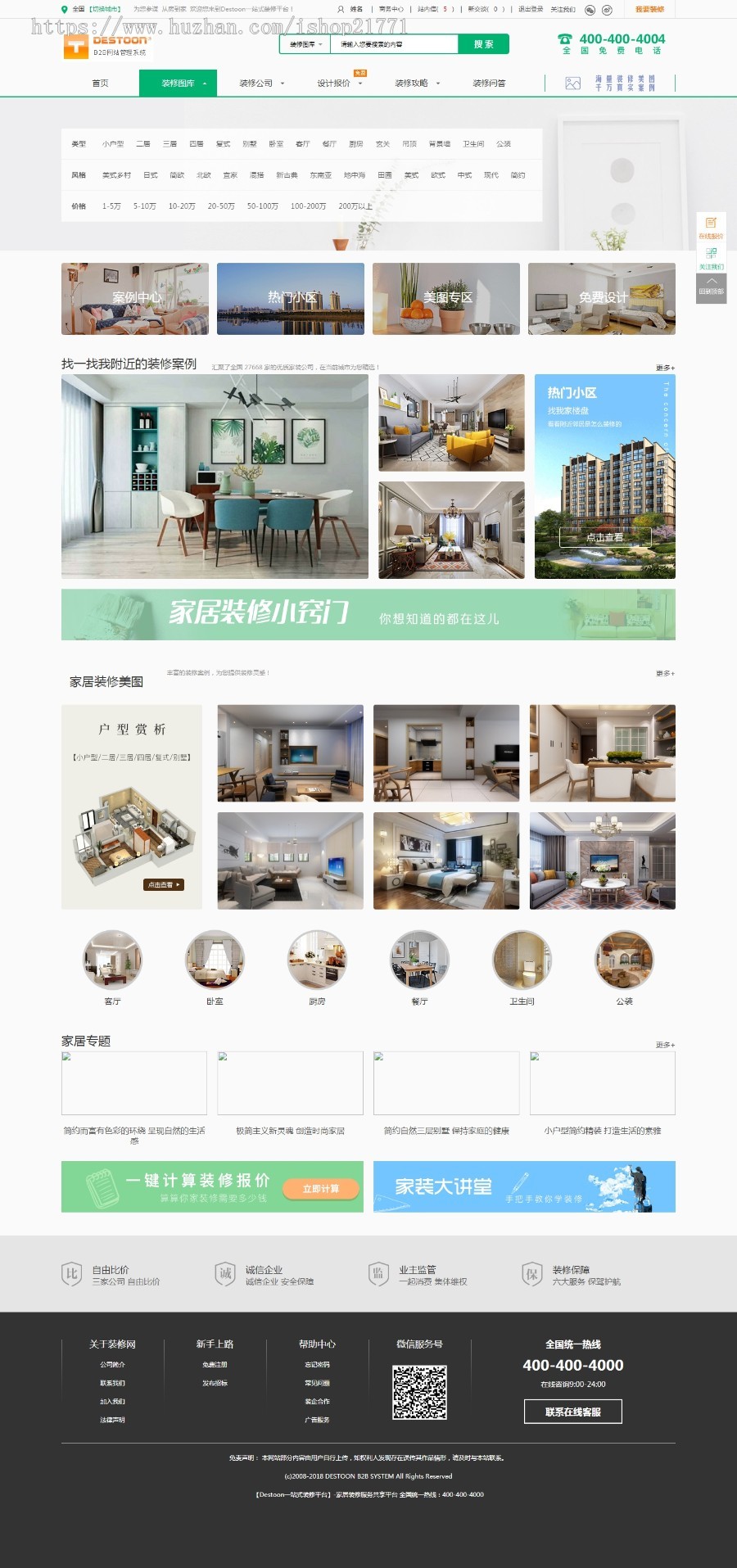The image size is (737, 1568).
Task: Open the 免费设计 banner card
Action: [x=602, y=298]
